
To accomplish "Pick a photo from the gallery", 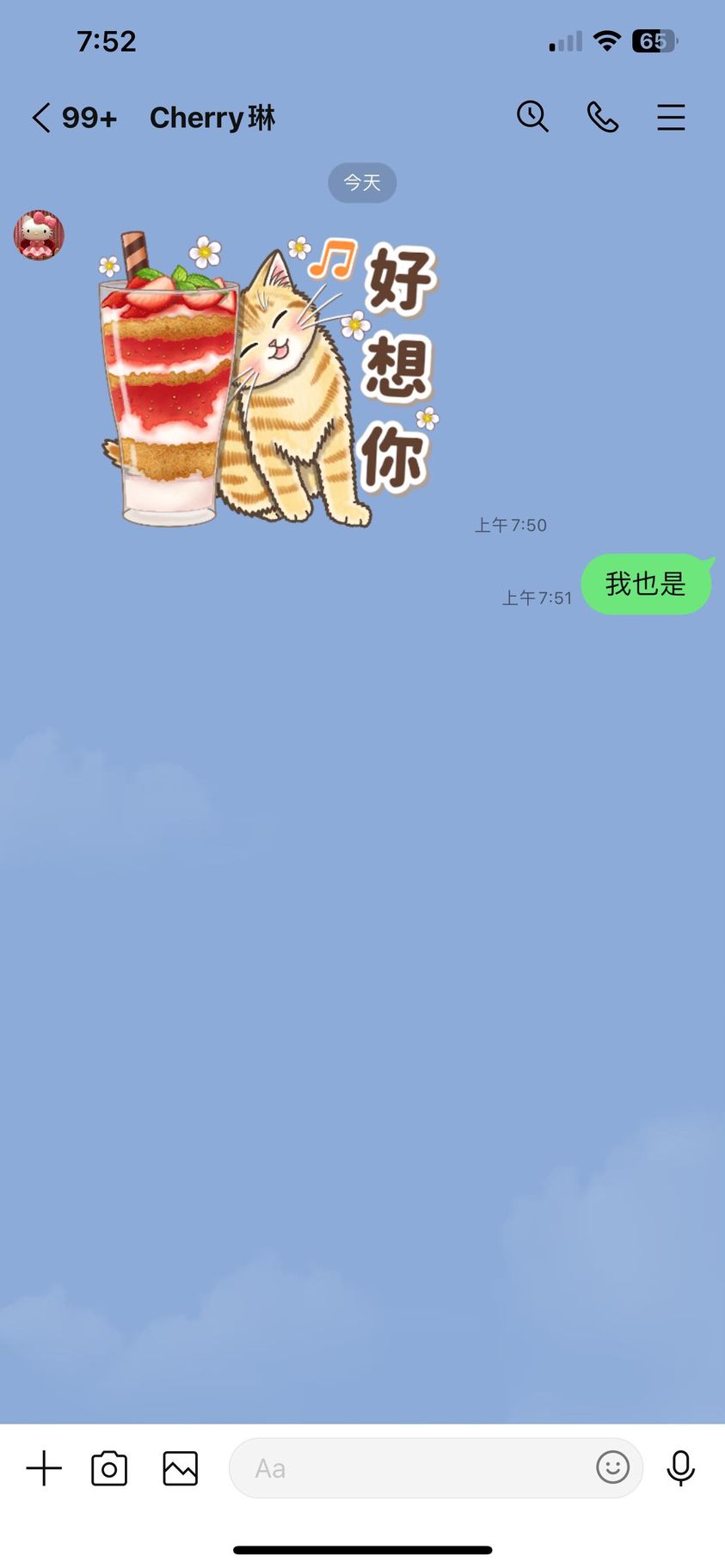I will coord(181,1468).
